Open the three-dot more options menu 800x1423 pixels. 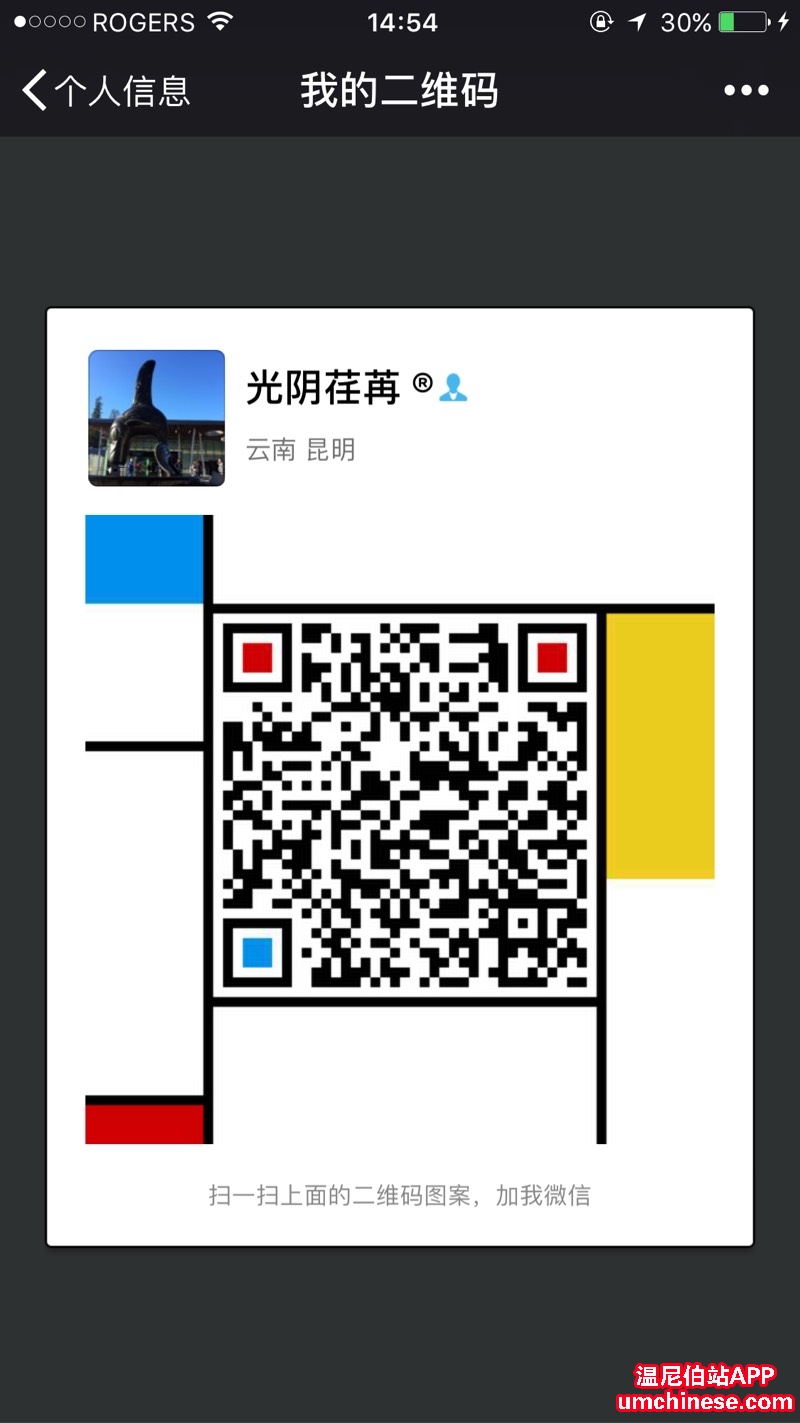pyautogui.click(x=746, y=91)
